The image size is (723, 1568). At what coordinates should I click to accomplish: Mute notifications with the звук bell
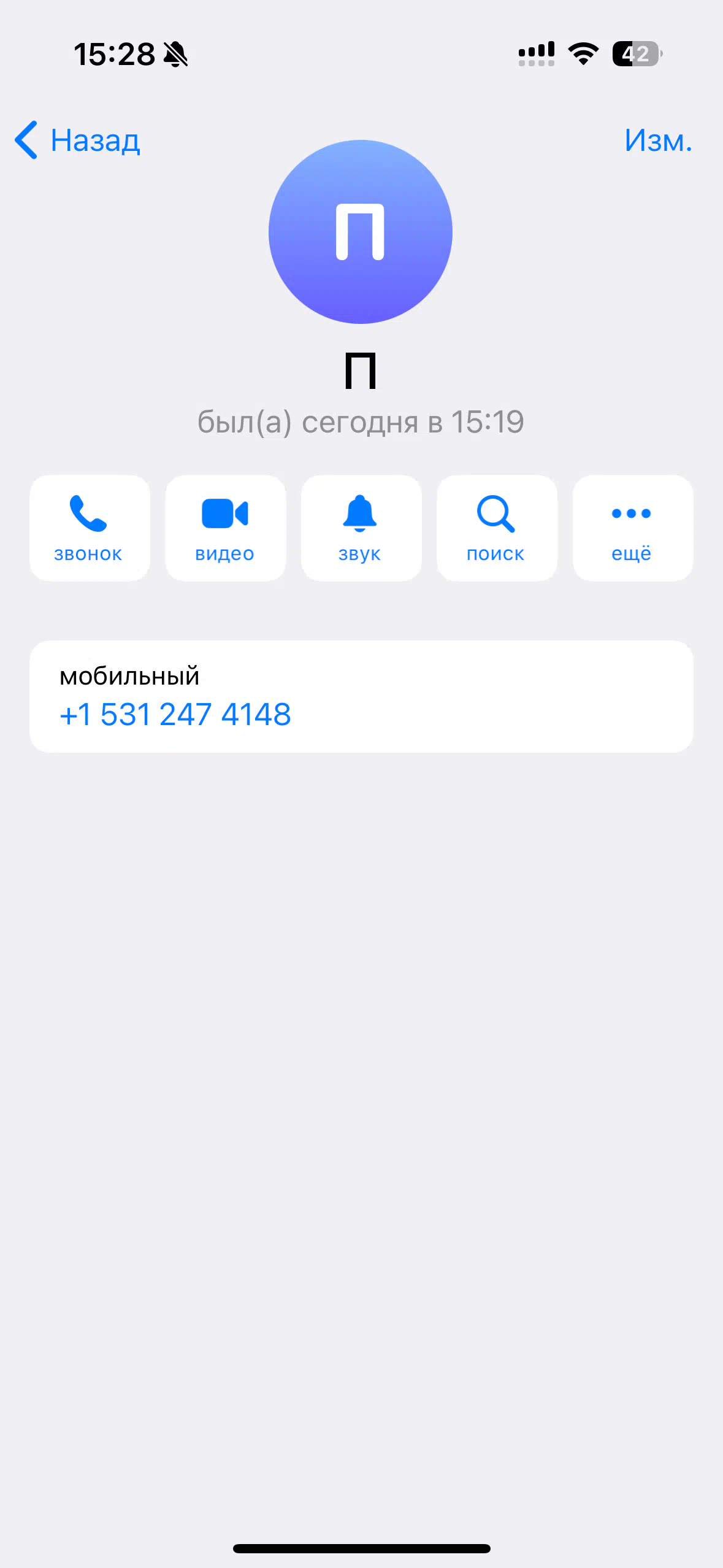[361, 528]
